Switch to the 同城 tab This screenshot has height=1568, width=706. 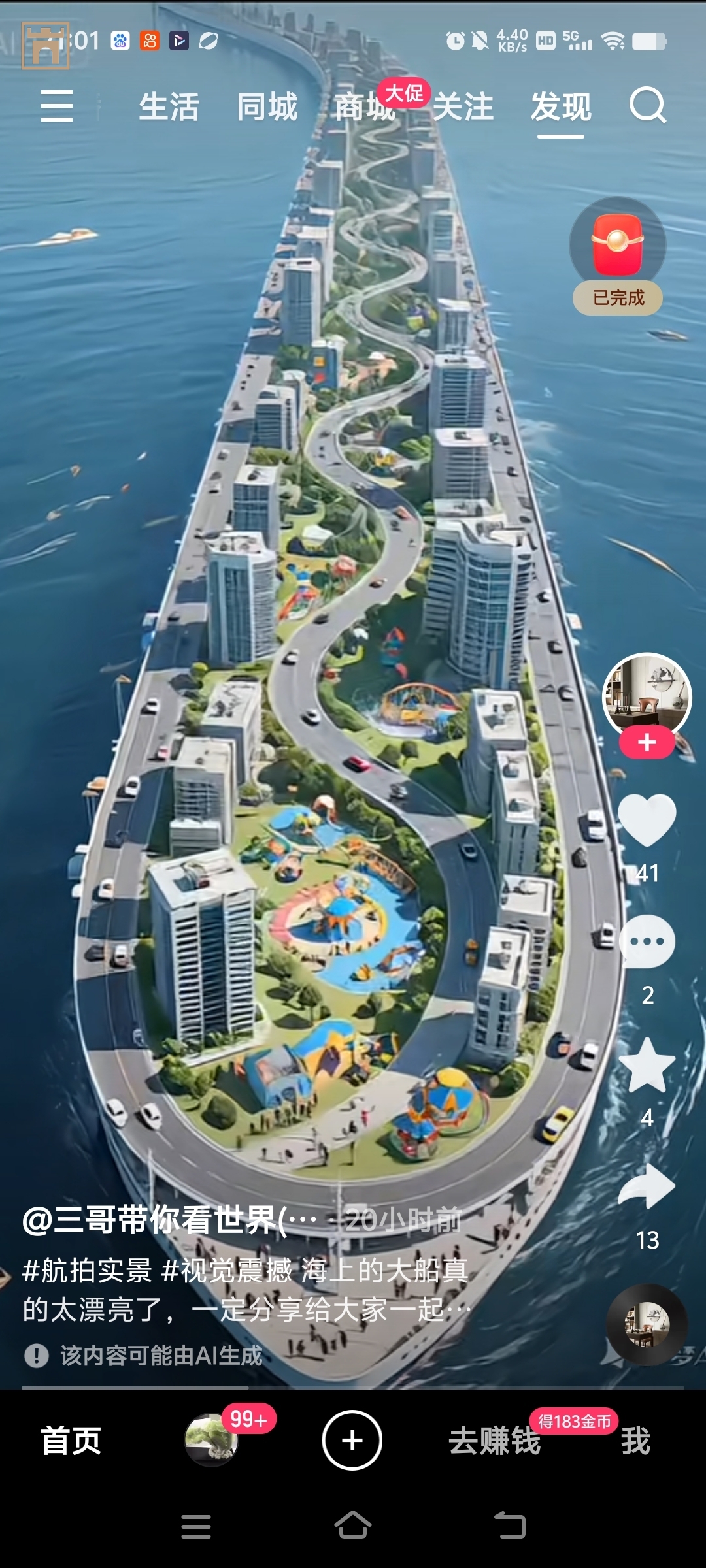click(267, 107)
